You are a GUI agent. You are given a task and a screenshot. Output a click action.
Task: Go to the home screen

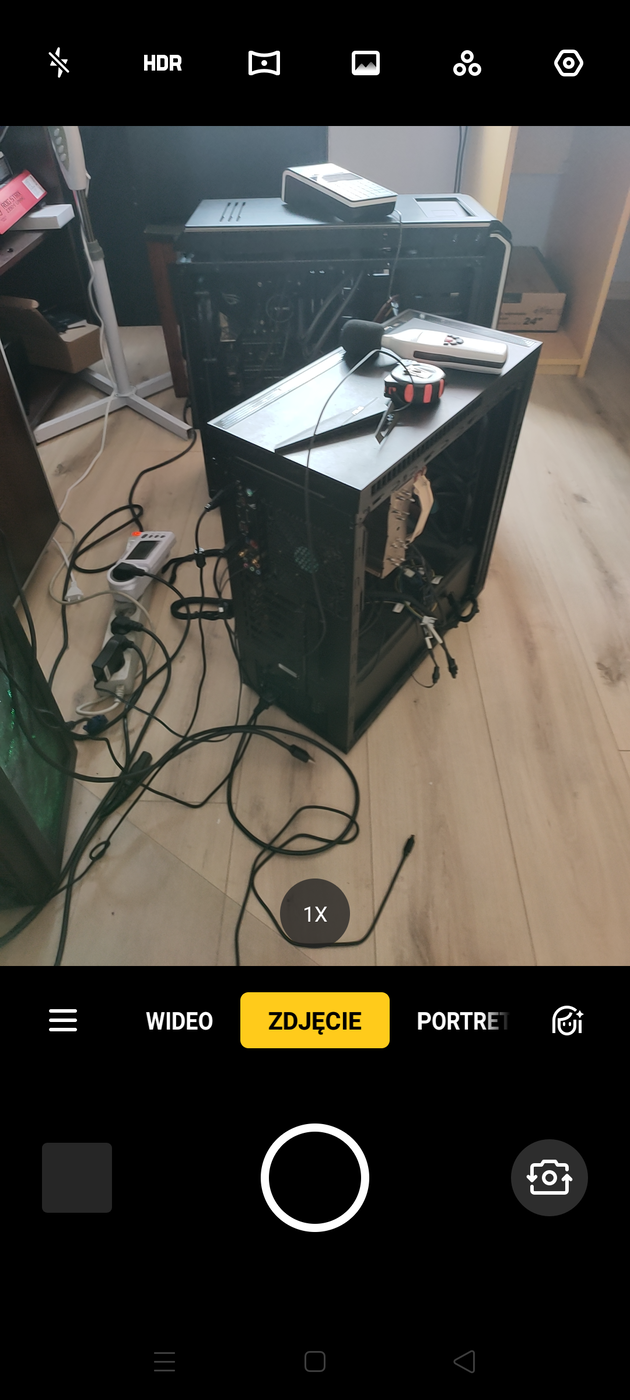[x=315, y=1361]
